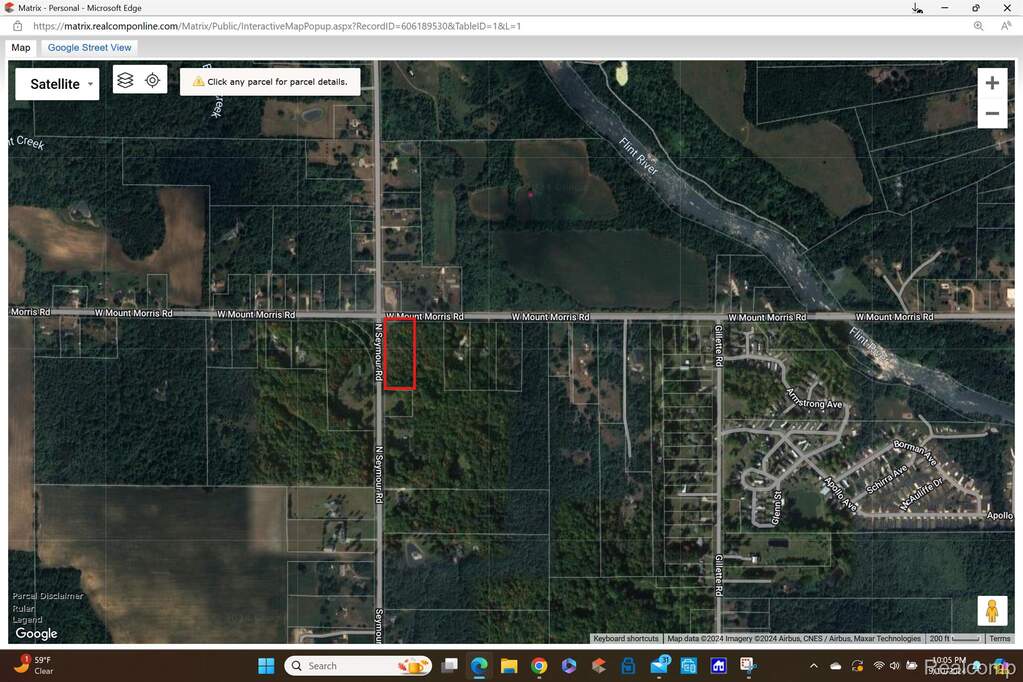
Task: Select the Map tab
Action: tap(21, 47)
